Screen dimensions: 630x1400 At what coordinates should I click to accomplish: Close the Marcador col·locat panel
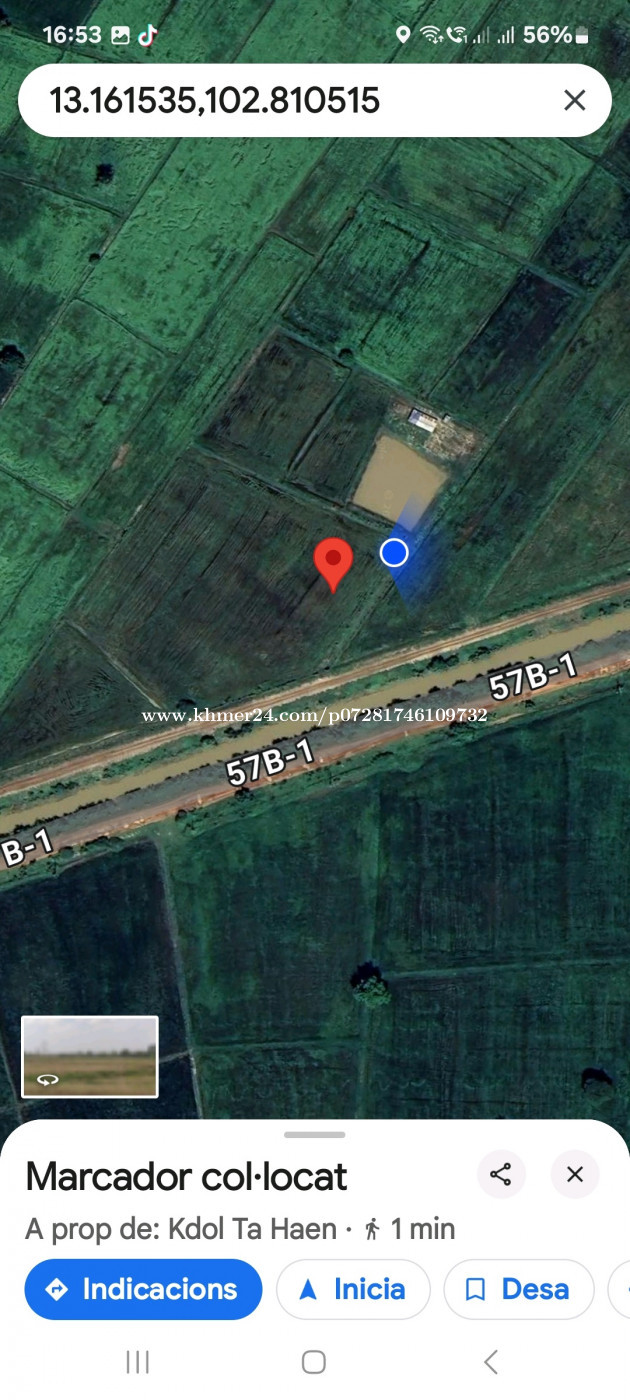coord(575,1174)
